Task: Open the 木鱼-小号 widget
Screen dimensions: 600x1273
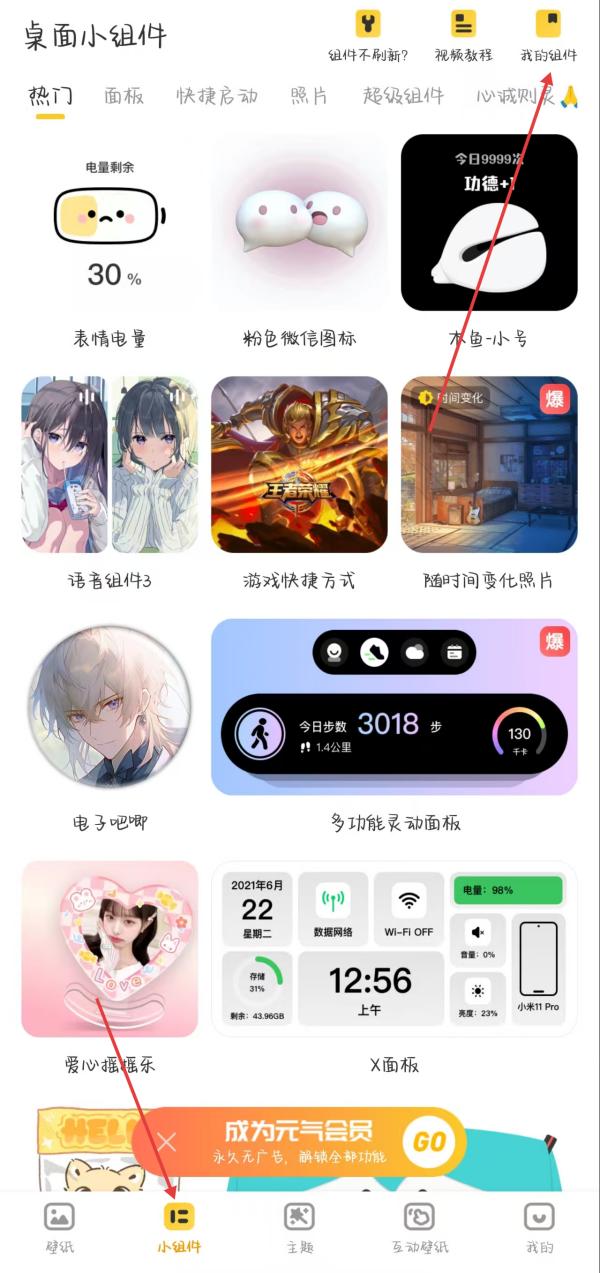Action: [489, 223]
